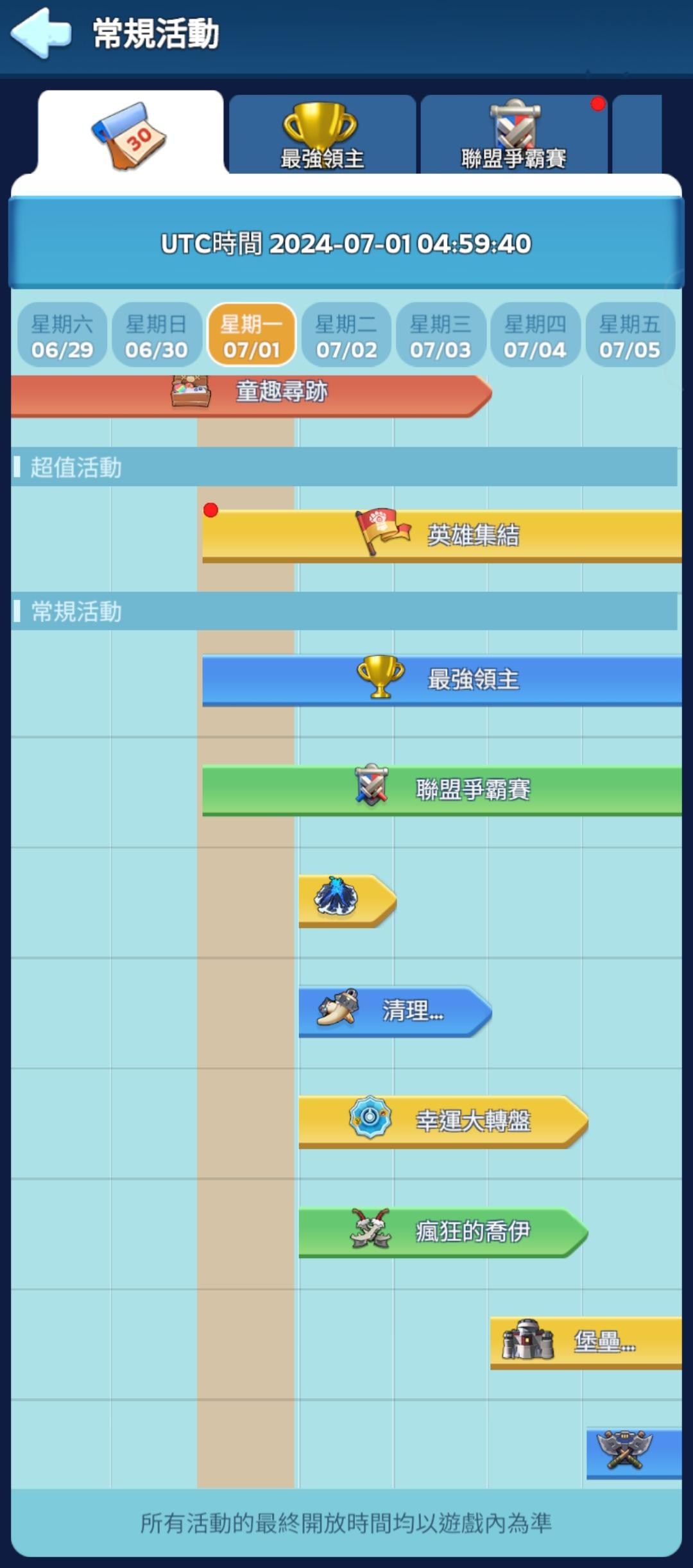
Task: Go back using the arrow icon
Action: pos(40,33)
